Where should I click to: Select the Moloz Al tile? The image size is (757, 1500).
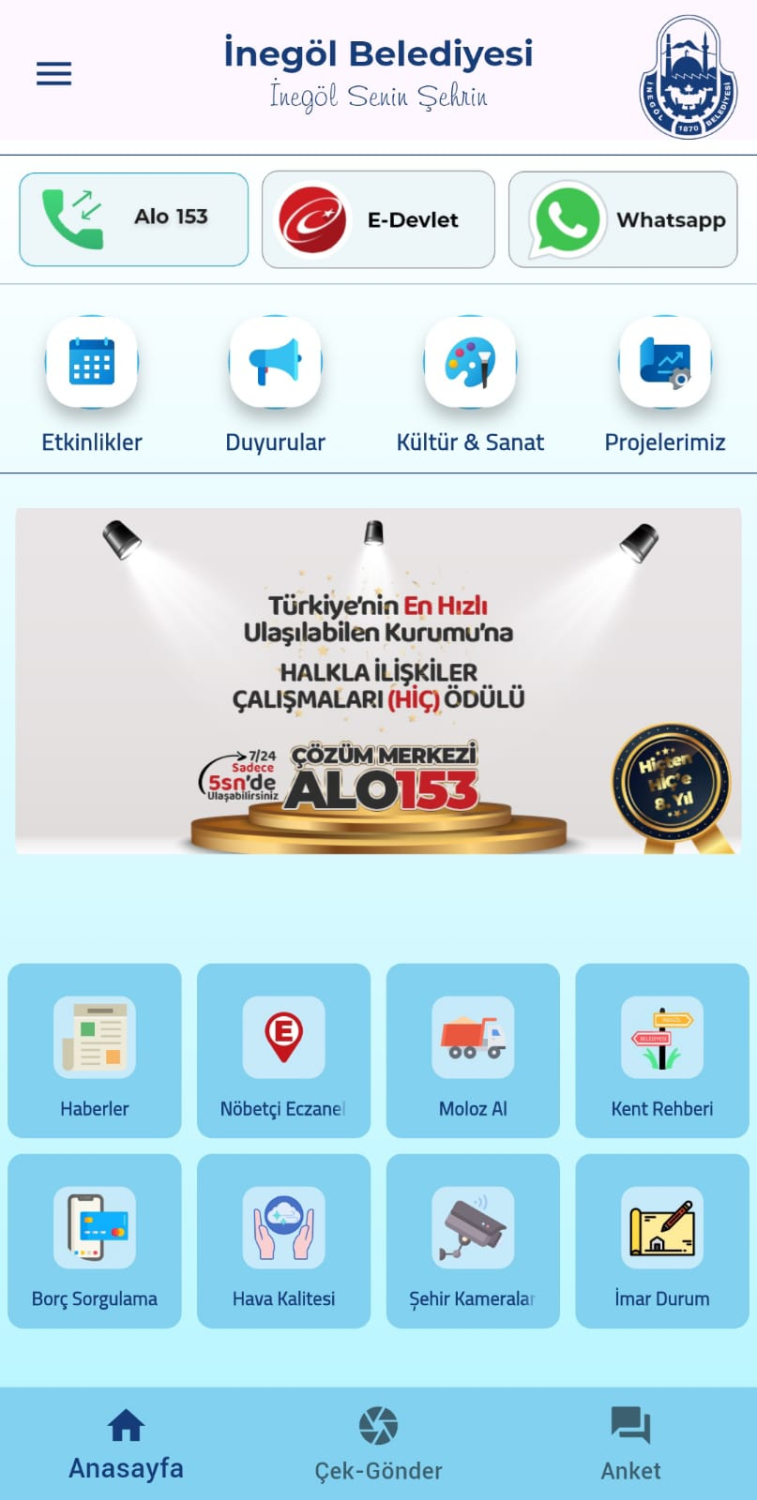pyautogui.click(x=473, y=1050)
